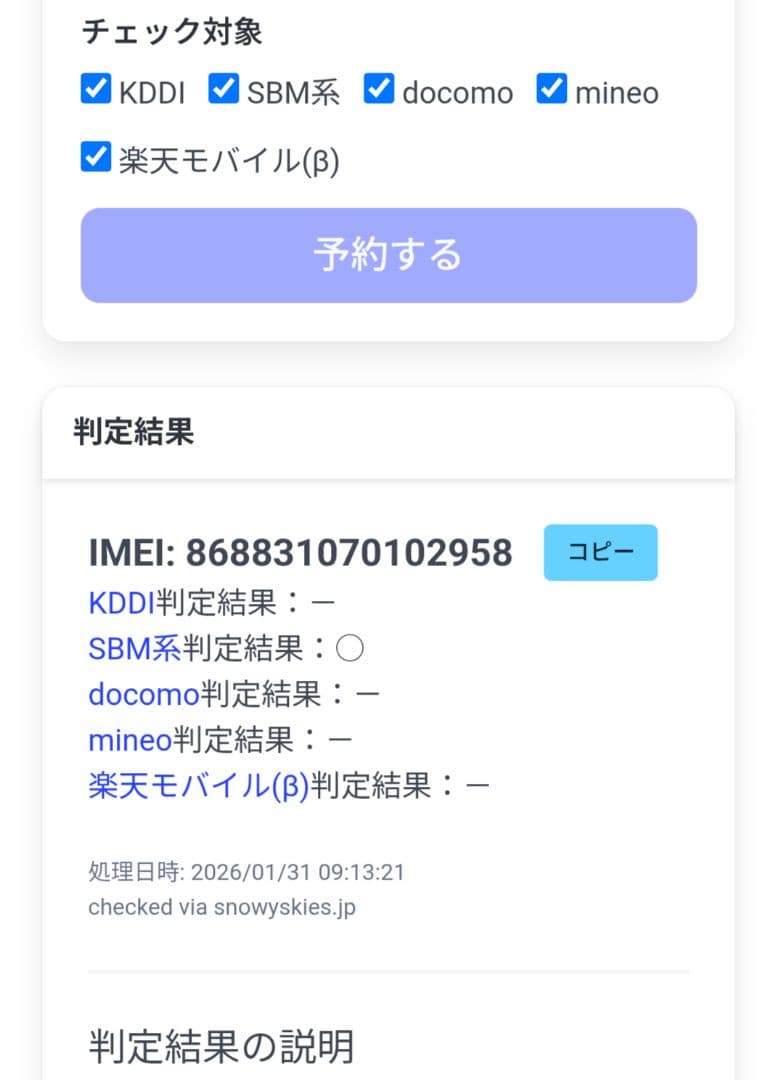
Task: Toggle the docomo checkbox off
Action: pos(379,89)
